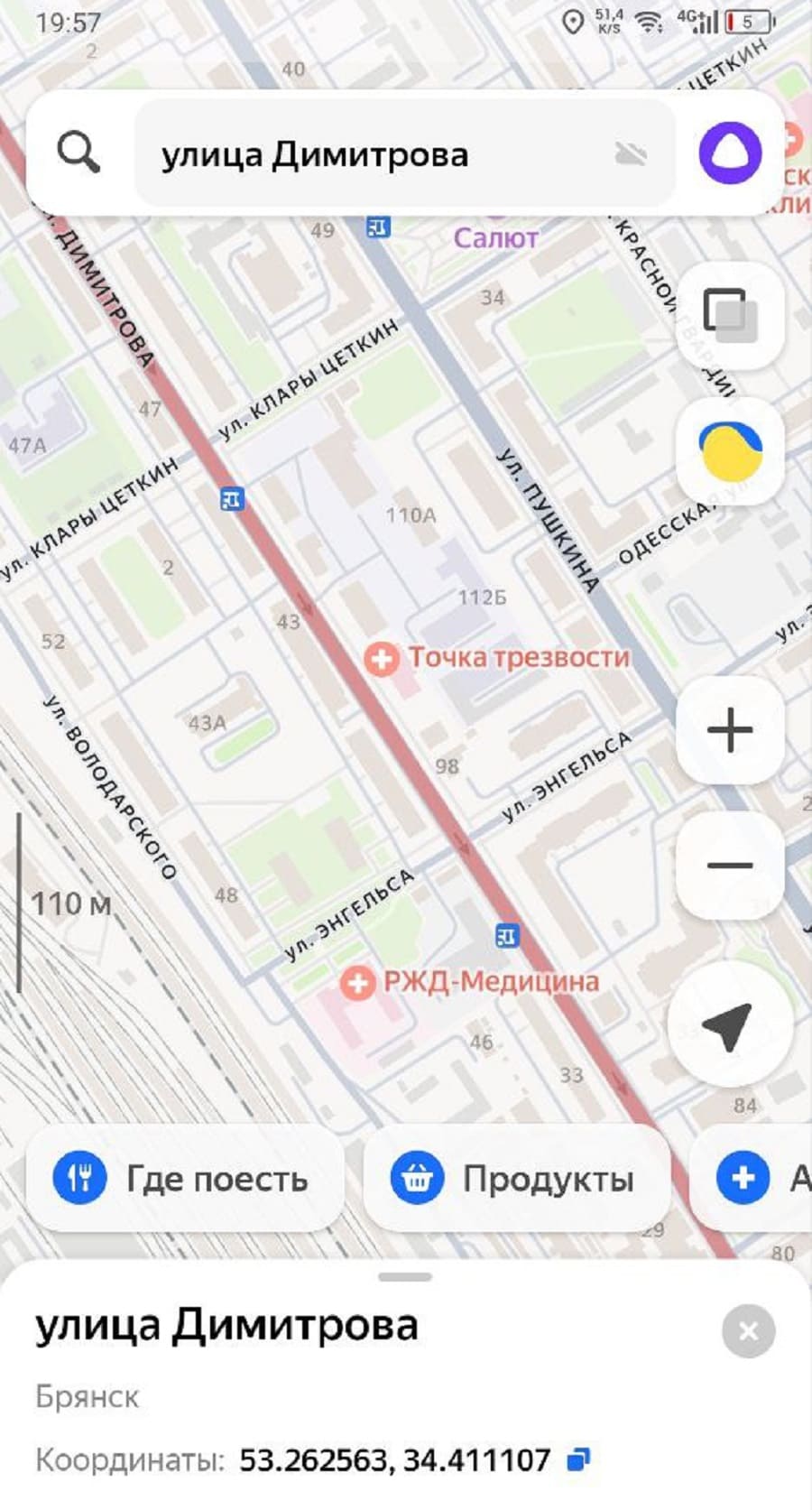812x1510 pixels.
Task: Open the map layers button
Action: pos(730,315)
